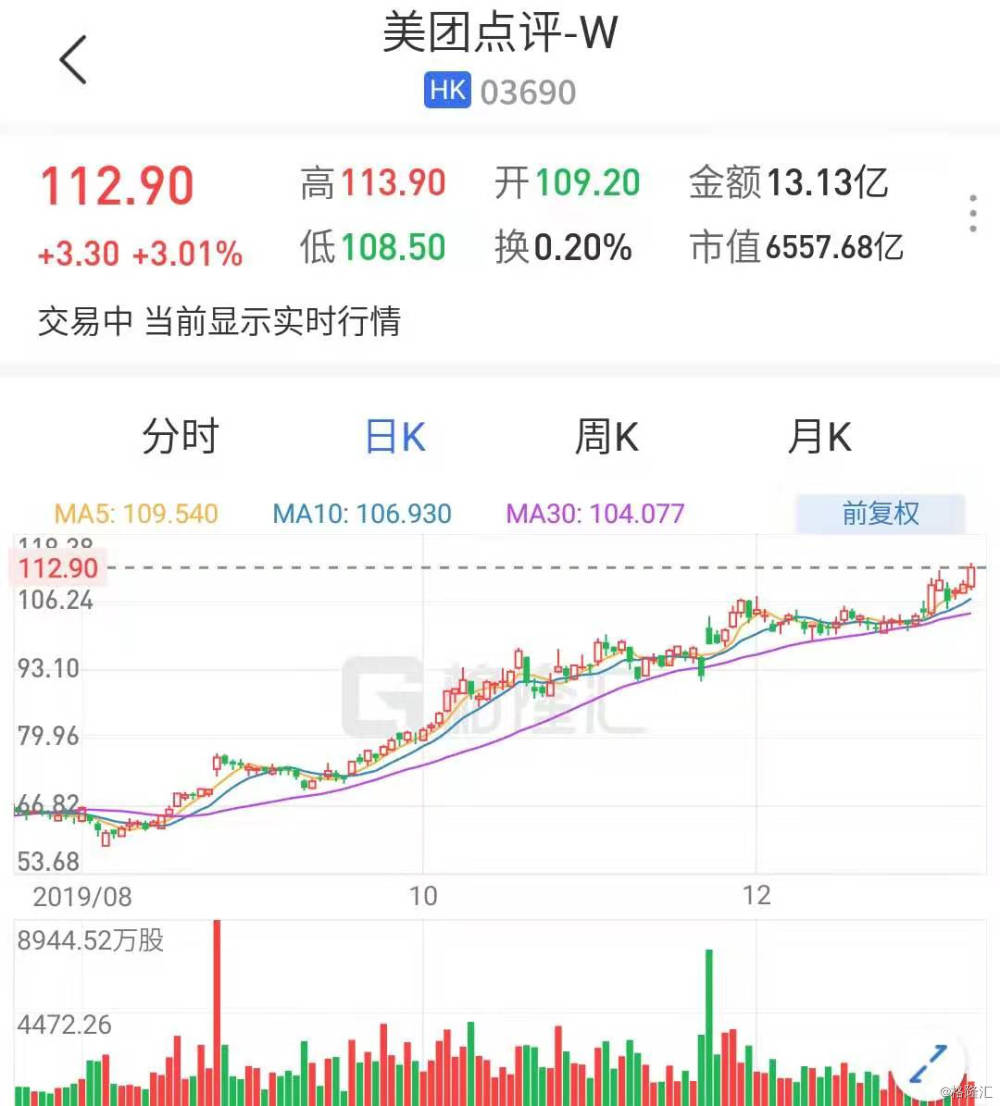Viewport: 1000px width, 1106px height.
Task: Open the 月K chart tab
Action: tap(819, 438)
